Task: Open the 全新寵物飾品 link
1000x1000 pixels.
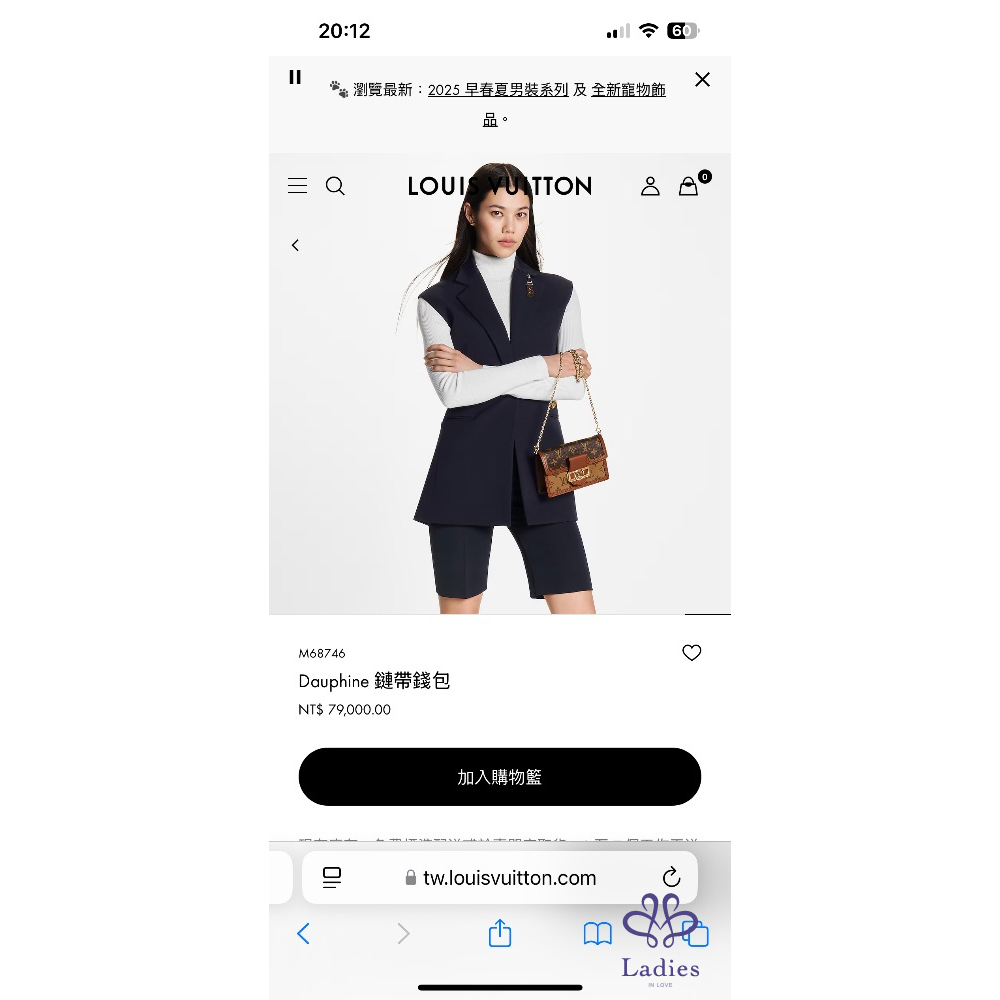Action: [x=628, y=90]
